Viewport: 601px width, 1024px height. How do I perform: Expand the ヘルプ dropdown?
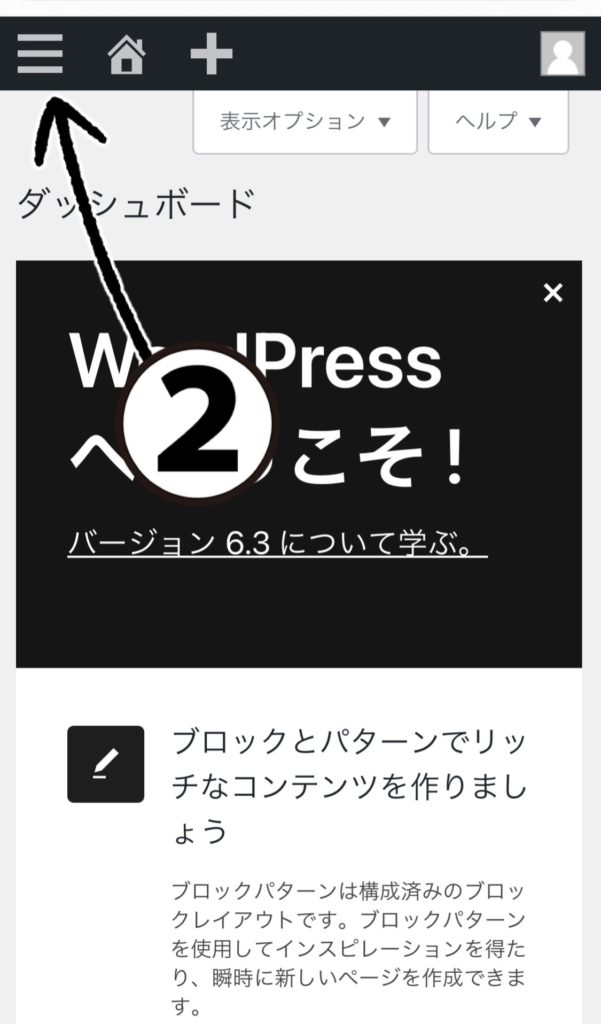pyautogui.click(x=497, y=122)
